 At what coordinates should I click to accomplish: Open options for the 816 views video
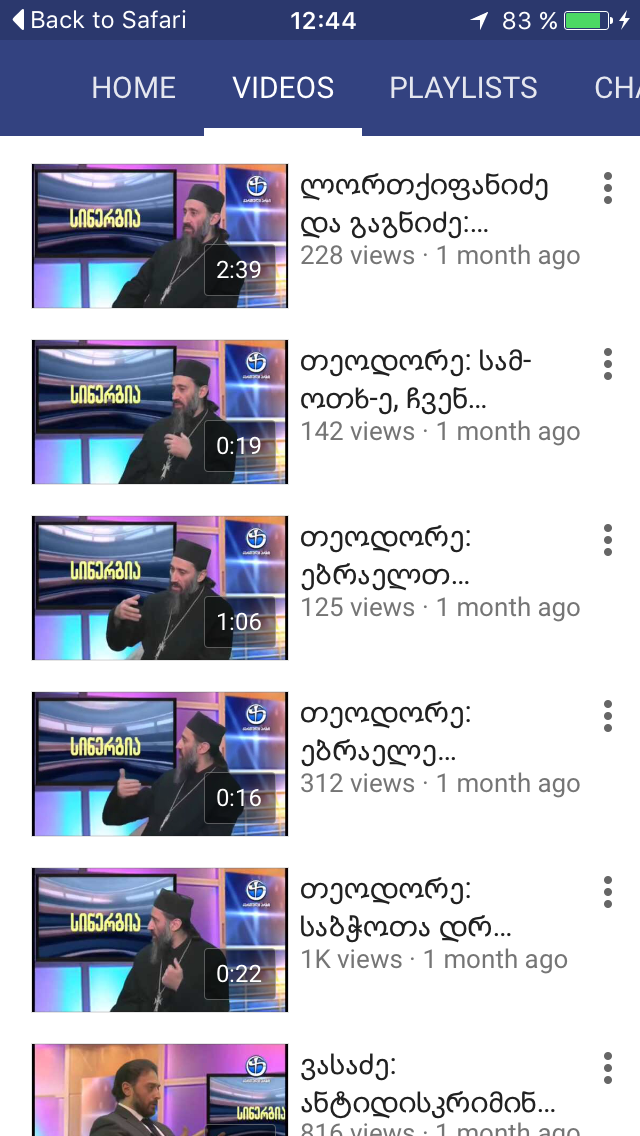click(x=607, y=1068)
